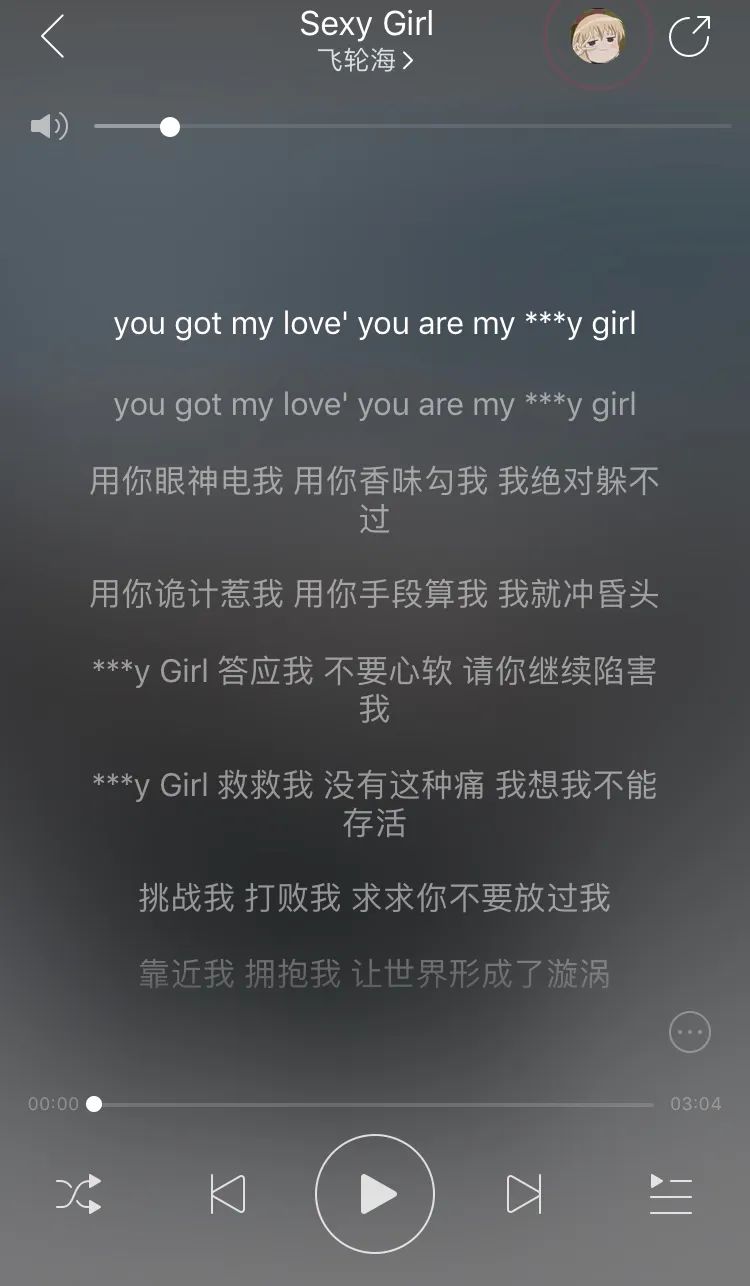Open the play queue list
The width and height of the screenshot is (750, 1286).
672,1194
